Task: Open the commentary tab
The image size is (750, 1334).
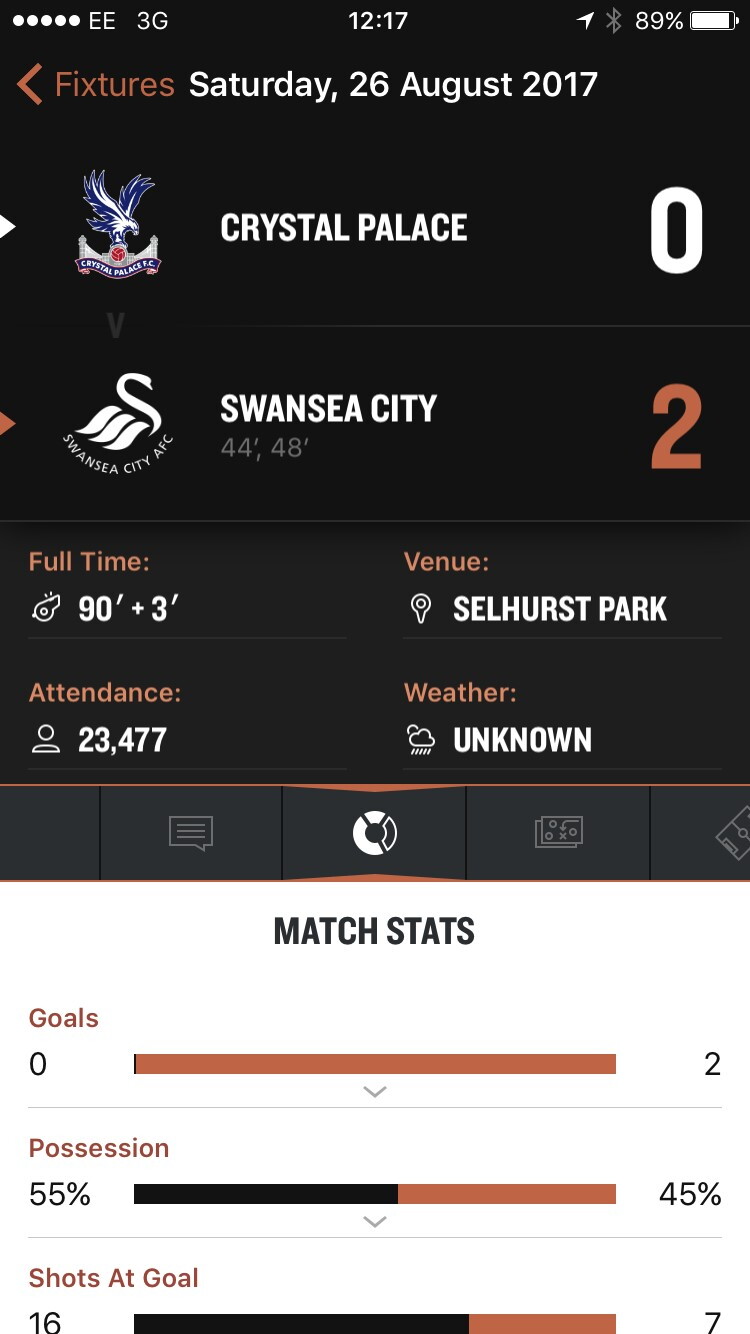Action: click(191, 833)
